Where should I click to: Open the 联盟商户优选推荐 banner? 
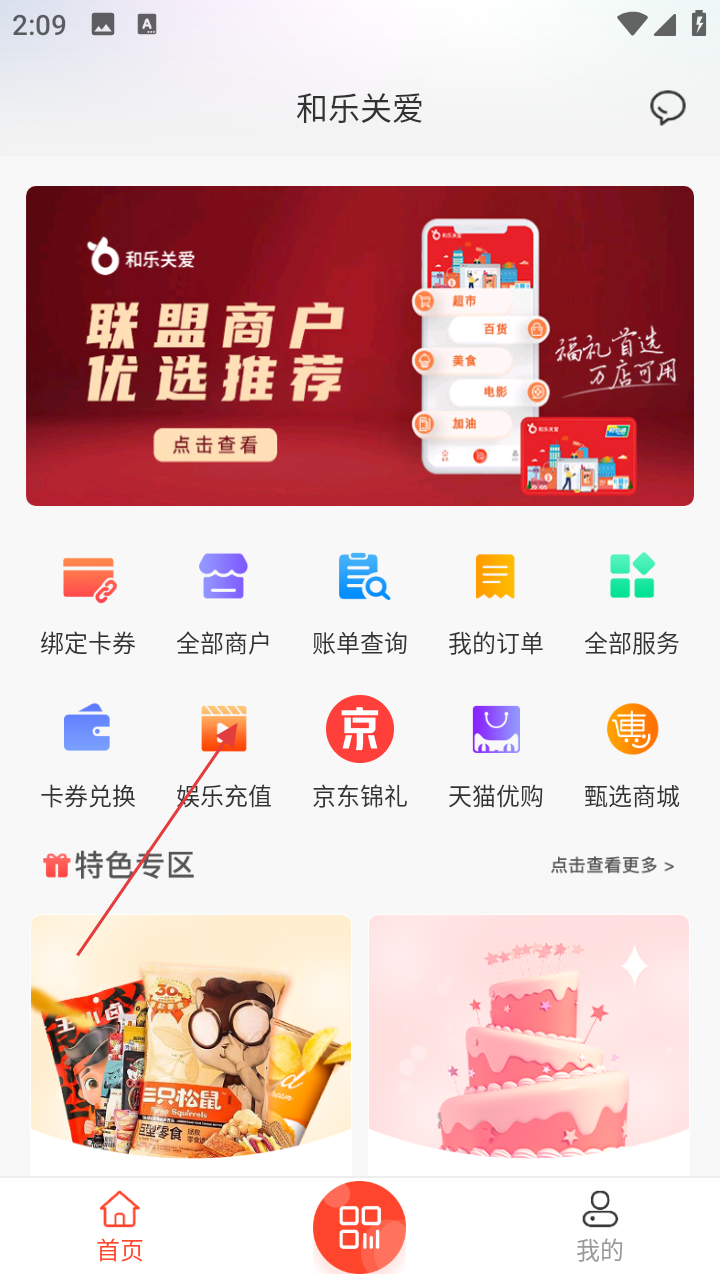click(x=360, y=345)
